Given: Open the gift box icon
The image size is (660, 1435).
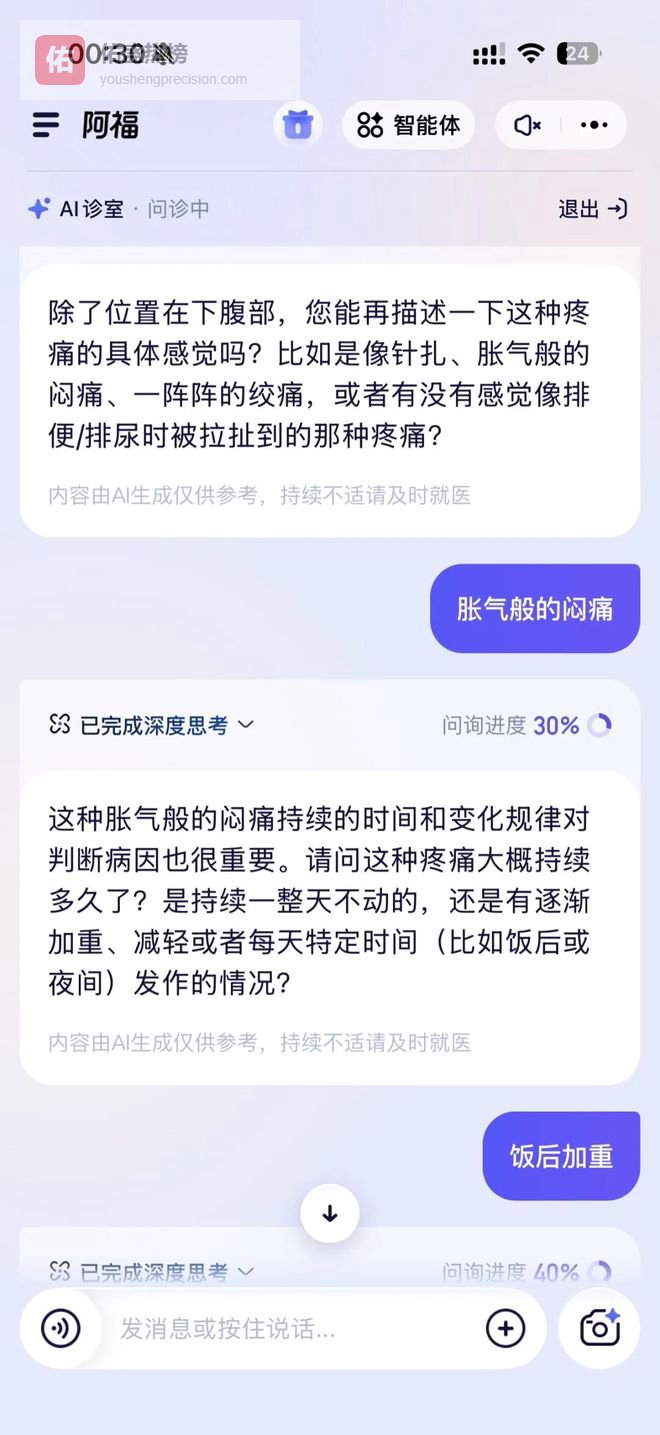Looking at the screenshot, I should (297, 125).
